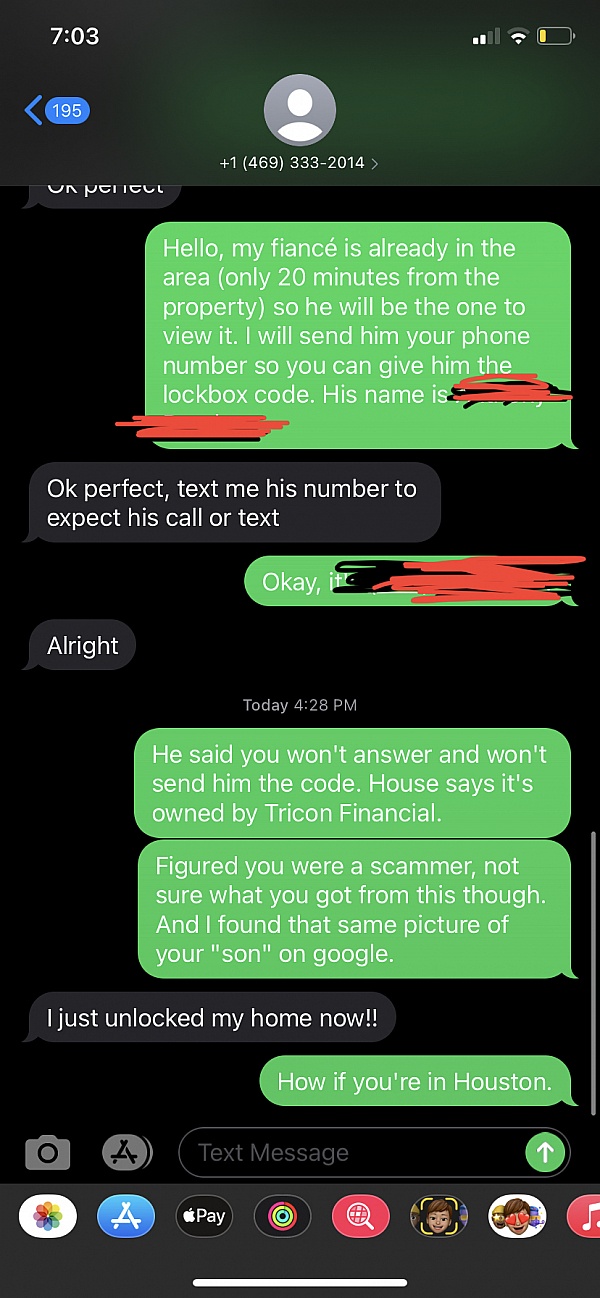Open the Photos app in the app strip
600x1298 pixels.
[48, 1216]
